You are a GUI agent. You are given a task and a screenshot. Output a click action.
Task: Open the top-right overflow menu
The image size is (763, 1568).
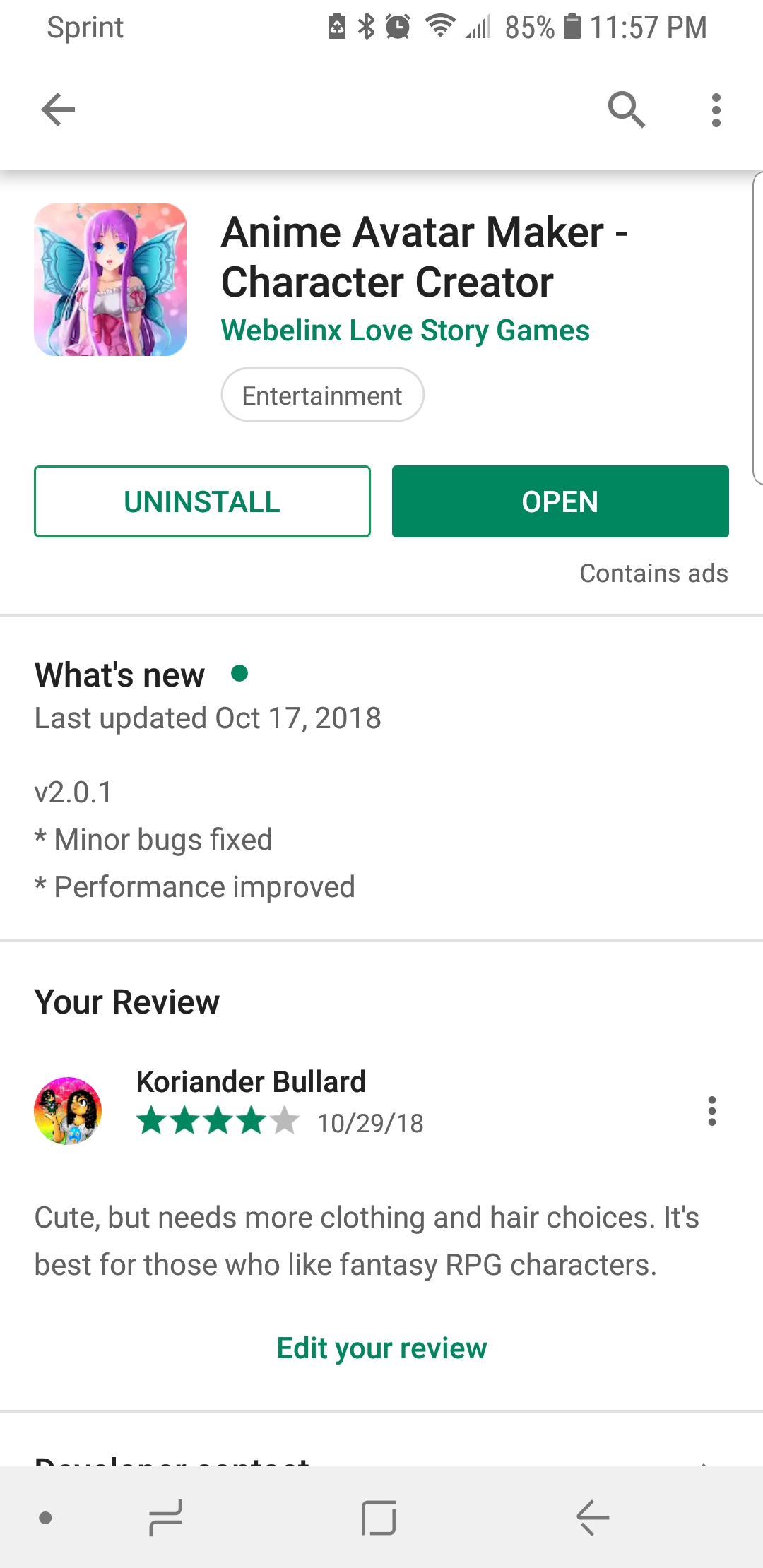click(716, 109)
